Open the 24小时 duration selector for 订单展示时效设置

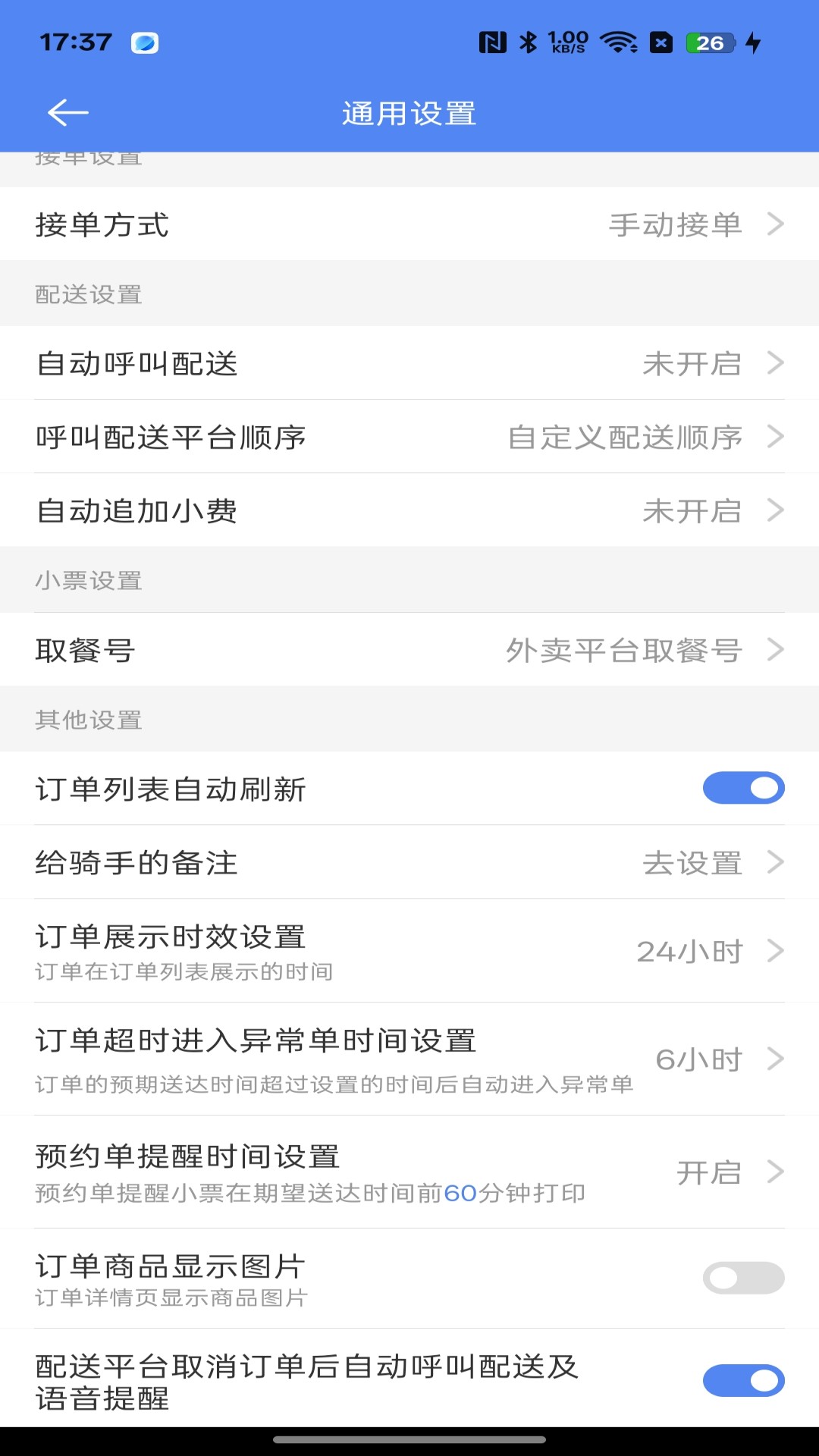coord(691,950)
